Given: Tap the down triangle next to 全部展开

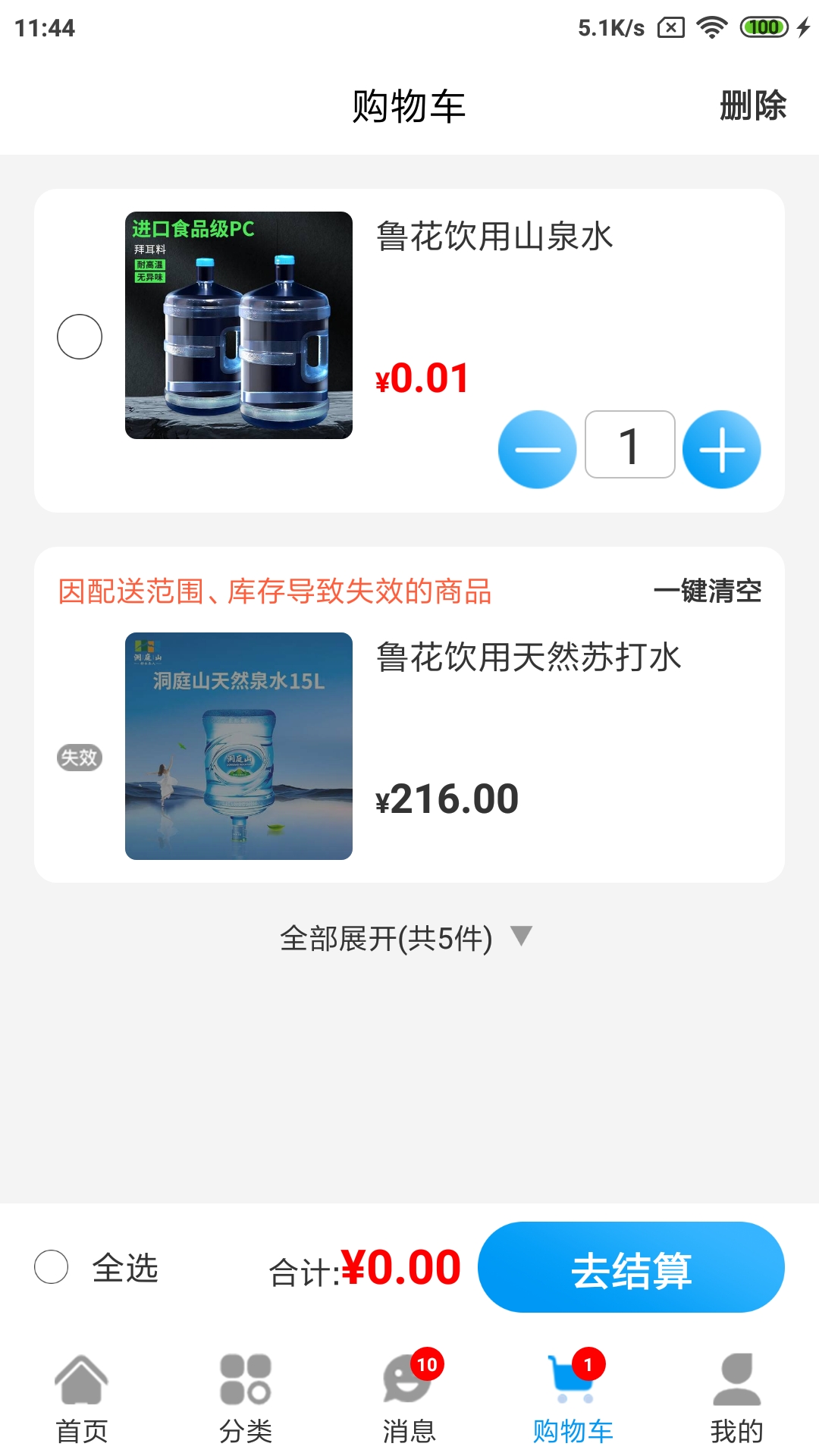Looking at the screenshot, I should coord(522,939).
